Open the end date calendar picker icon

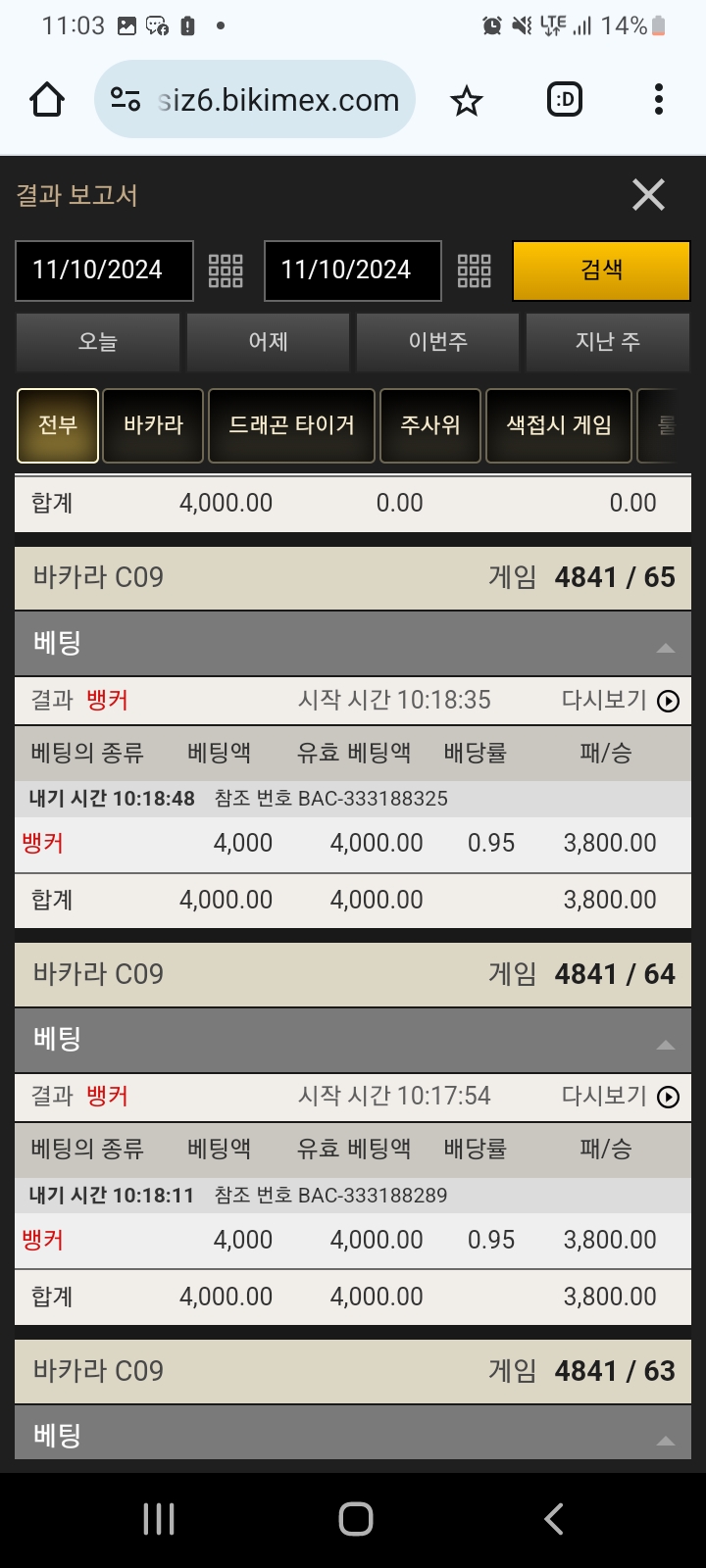474,270
